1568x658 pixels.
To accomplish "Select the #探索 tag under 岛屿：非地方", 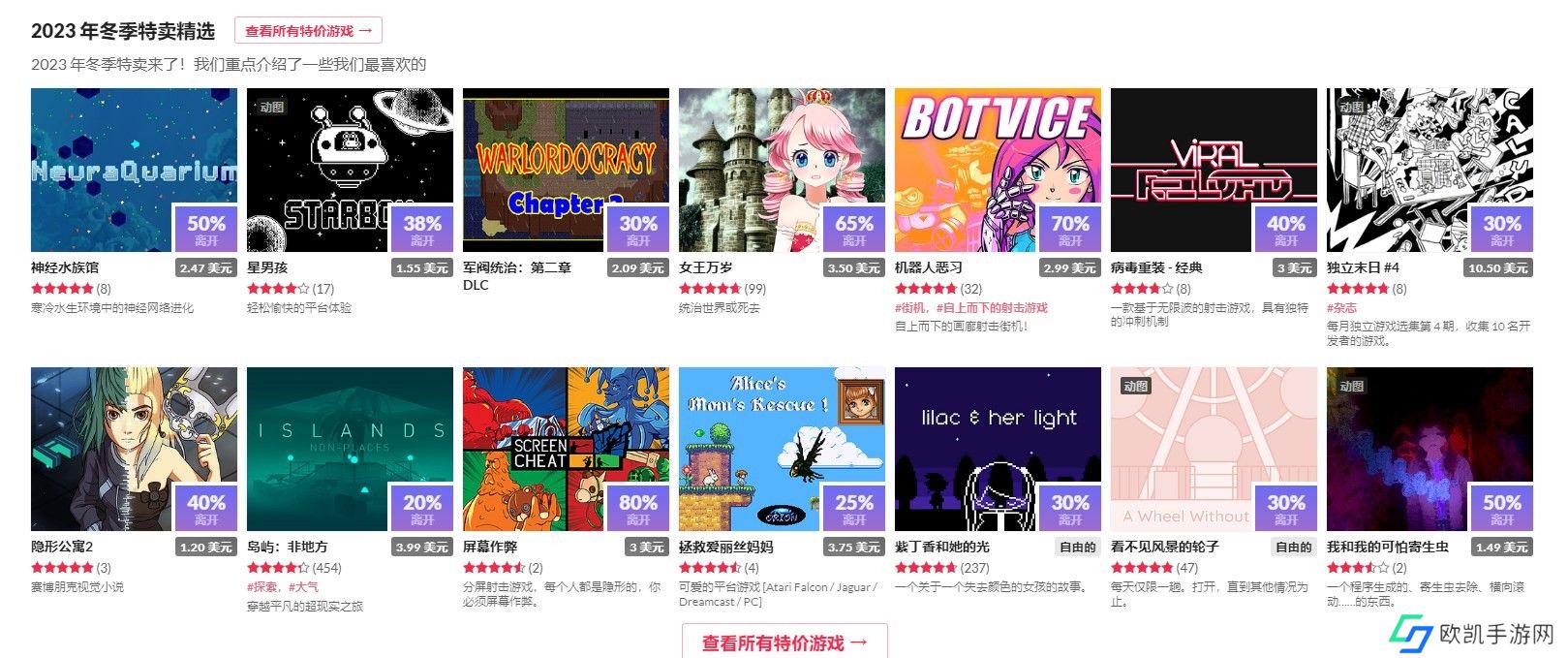I will pyautogui.click(x=262, y=587).
